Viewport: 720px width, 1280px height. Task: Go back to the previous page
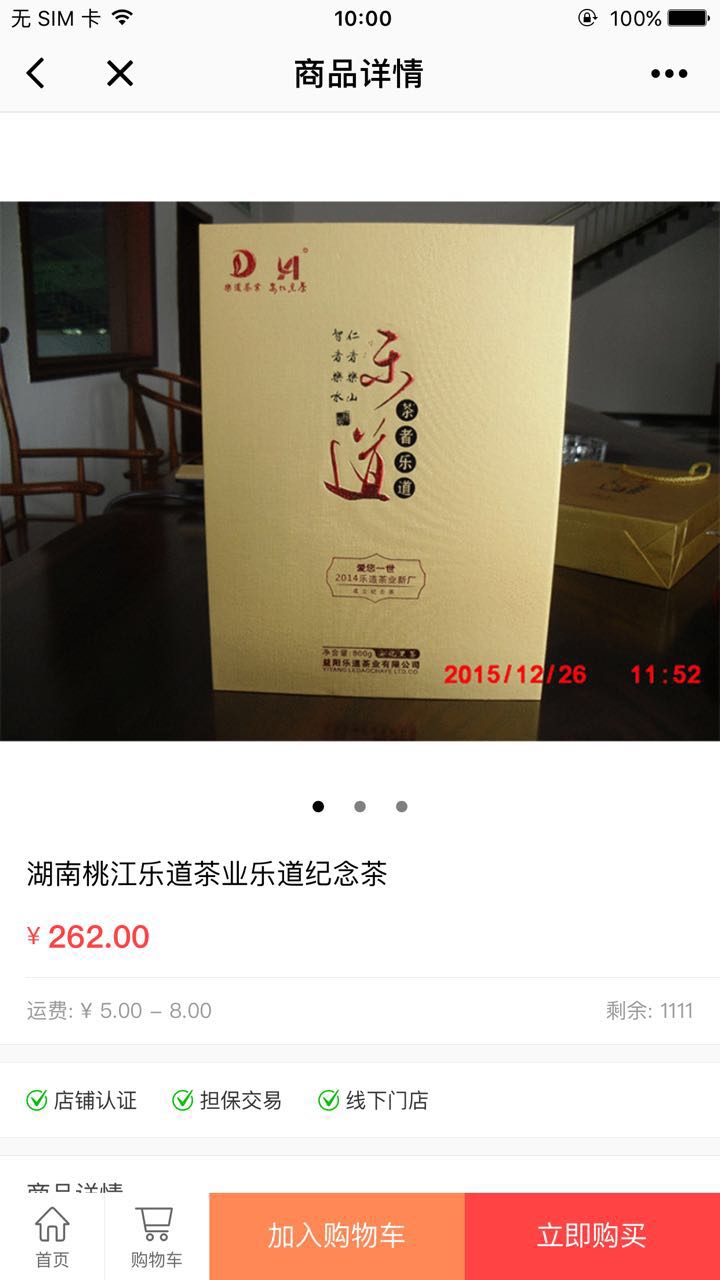[36, 73]
